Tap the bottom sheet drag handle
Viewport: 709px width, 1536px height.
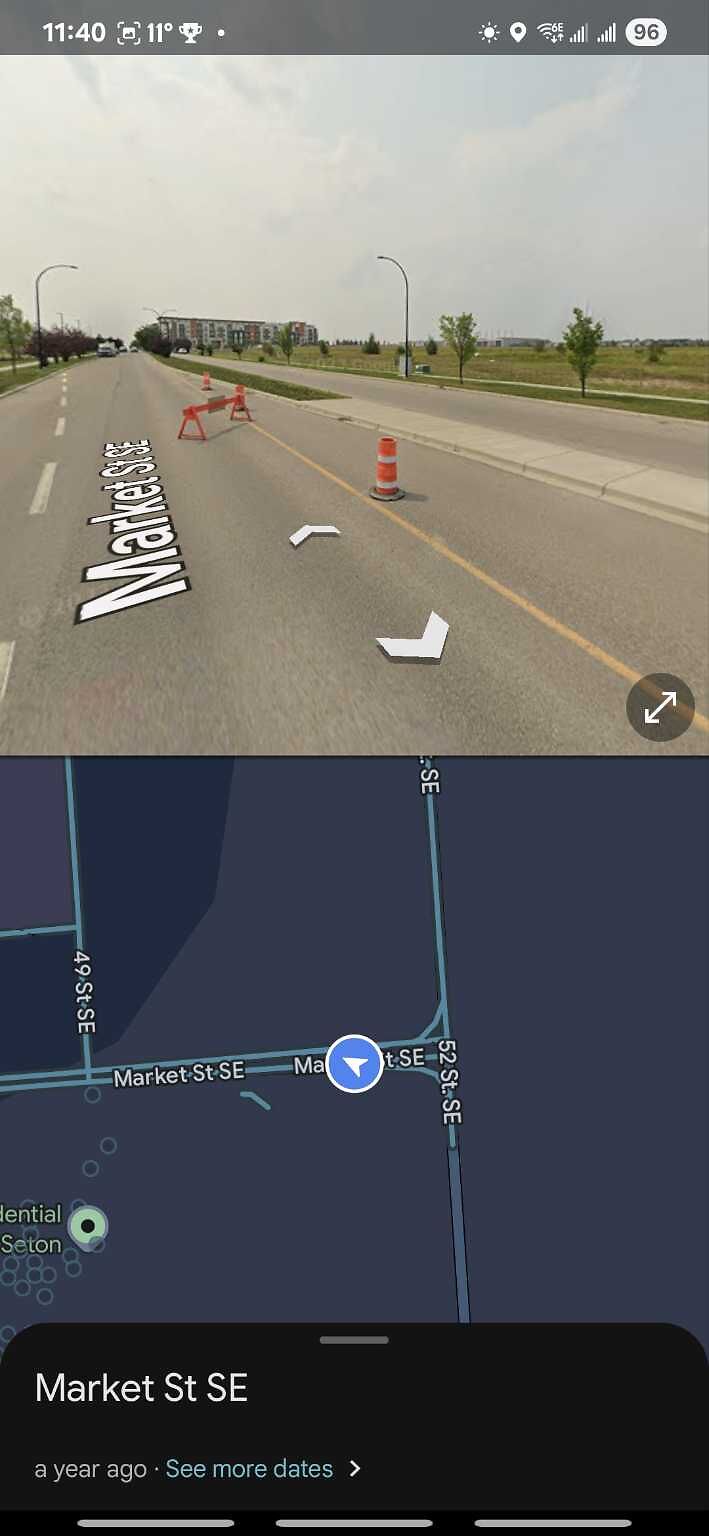coord(354,1340)
